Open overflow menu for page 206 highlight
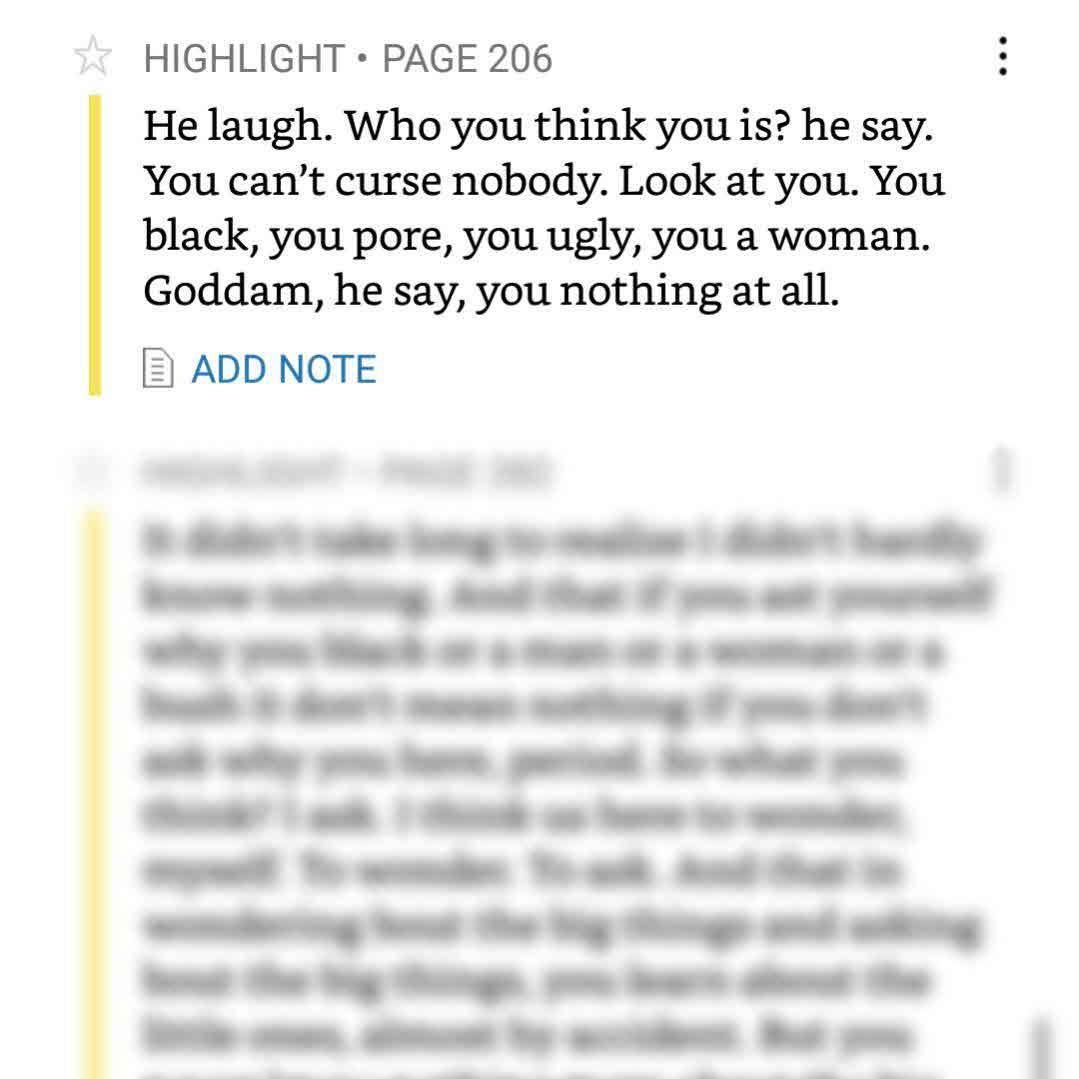 coord(1002,57)
